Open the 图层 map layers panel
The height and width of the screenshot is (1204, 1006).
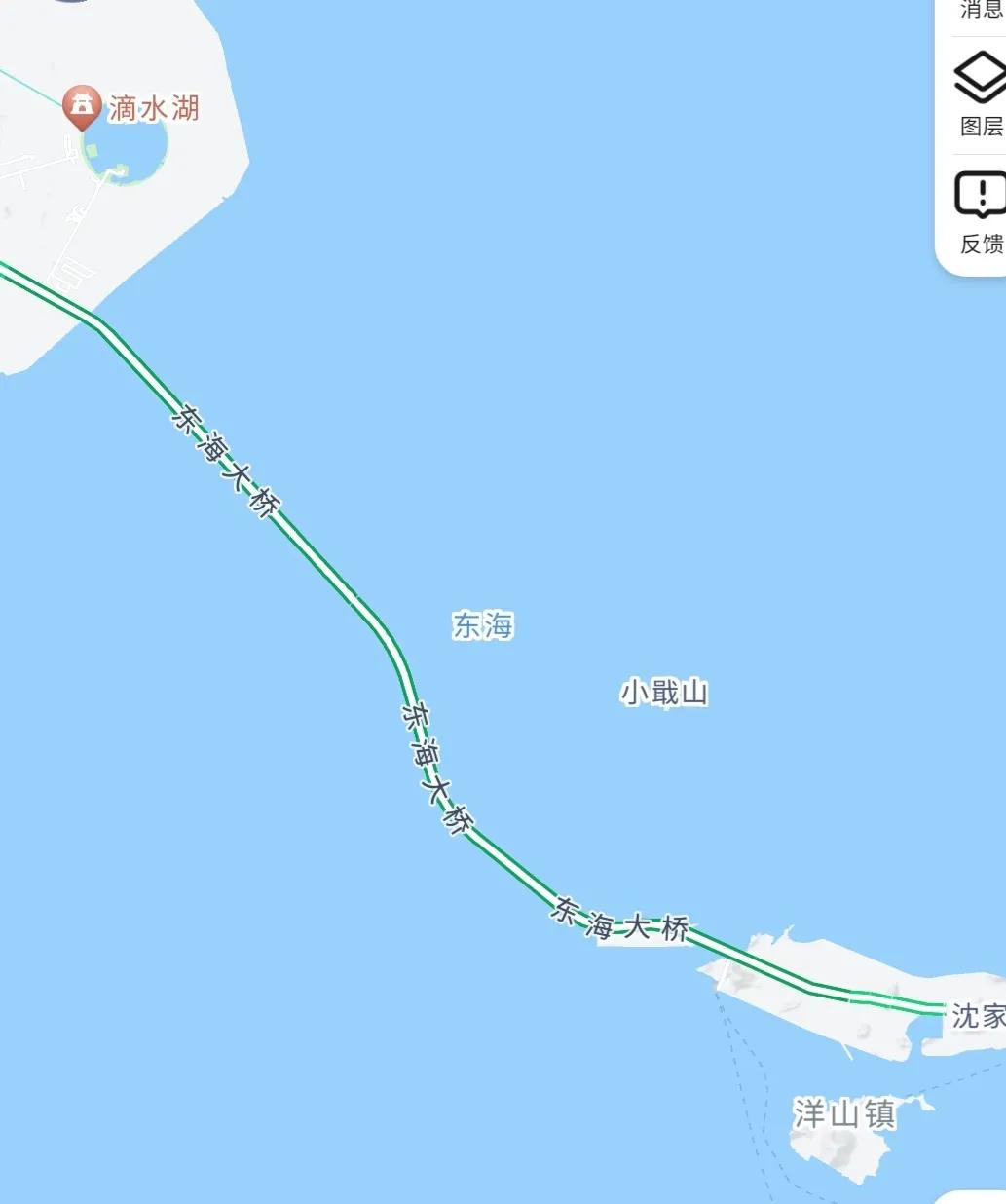(980, 94)
